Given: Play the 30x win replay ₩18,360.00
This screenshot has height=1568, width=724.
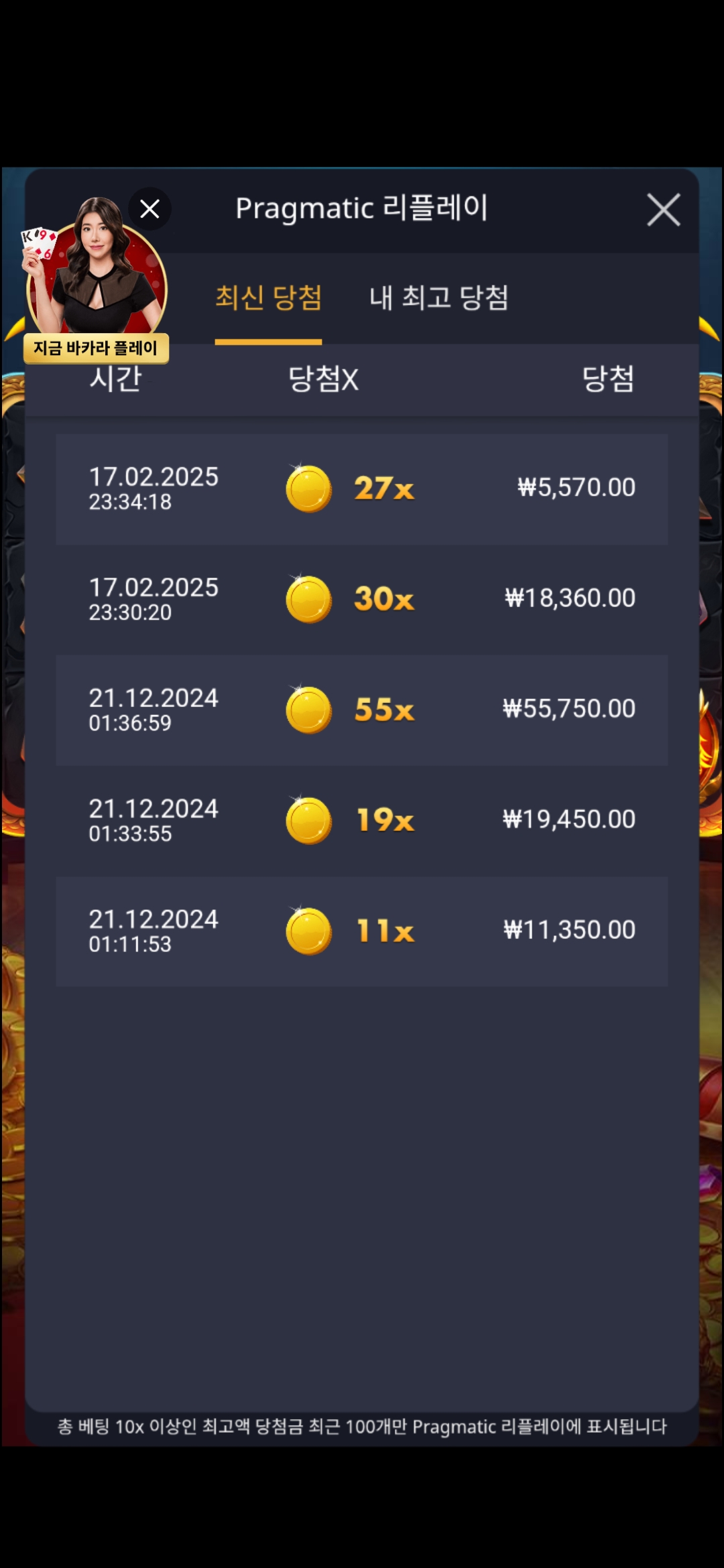Looking at the screenshot, I should tap(361, 599).
